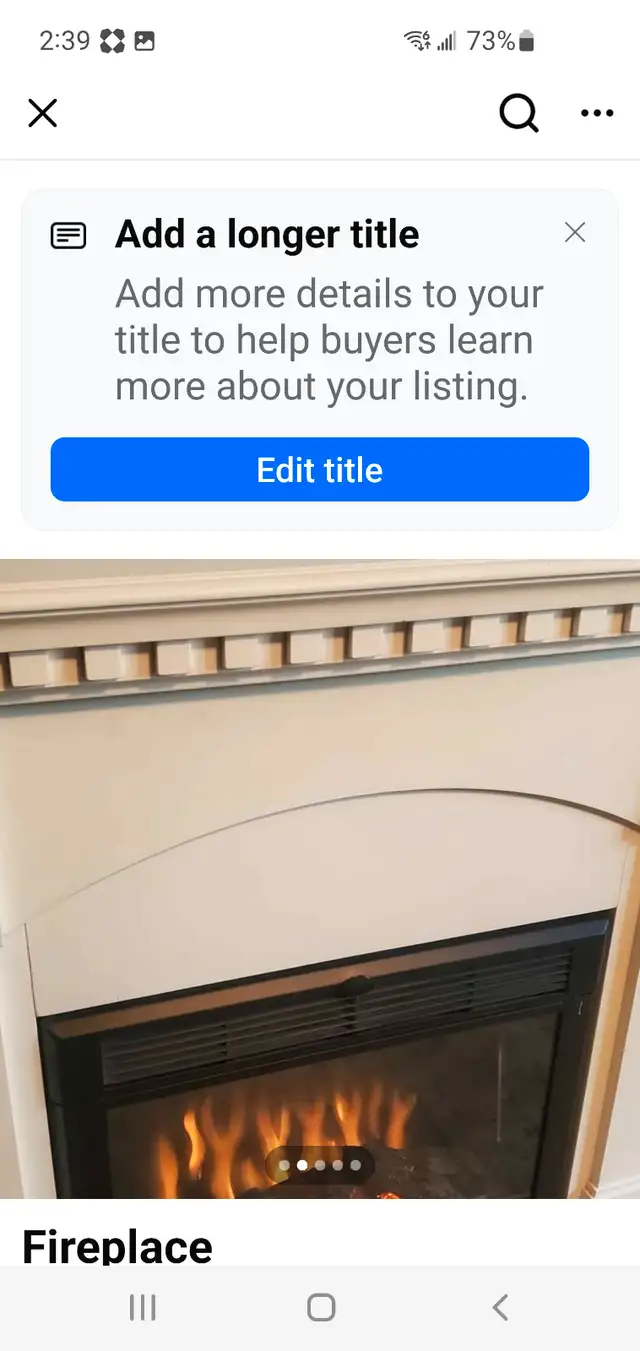Open the three-dot overflow menu
Viewport: 640px width, 1351px height.
(597, 113)
